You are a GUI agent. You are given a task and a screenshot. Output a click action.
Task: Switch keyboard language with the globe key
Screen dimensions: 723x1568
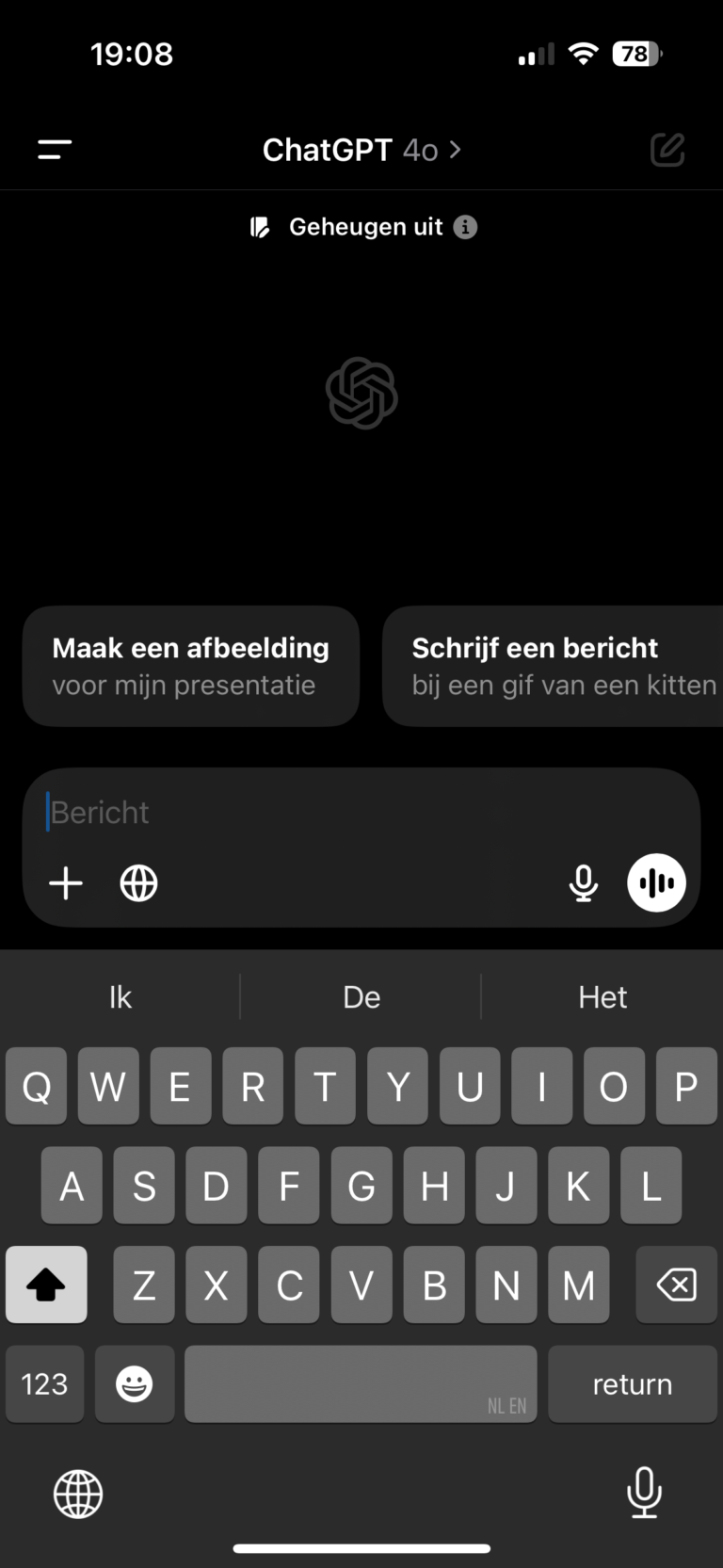pos(78,1494)
